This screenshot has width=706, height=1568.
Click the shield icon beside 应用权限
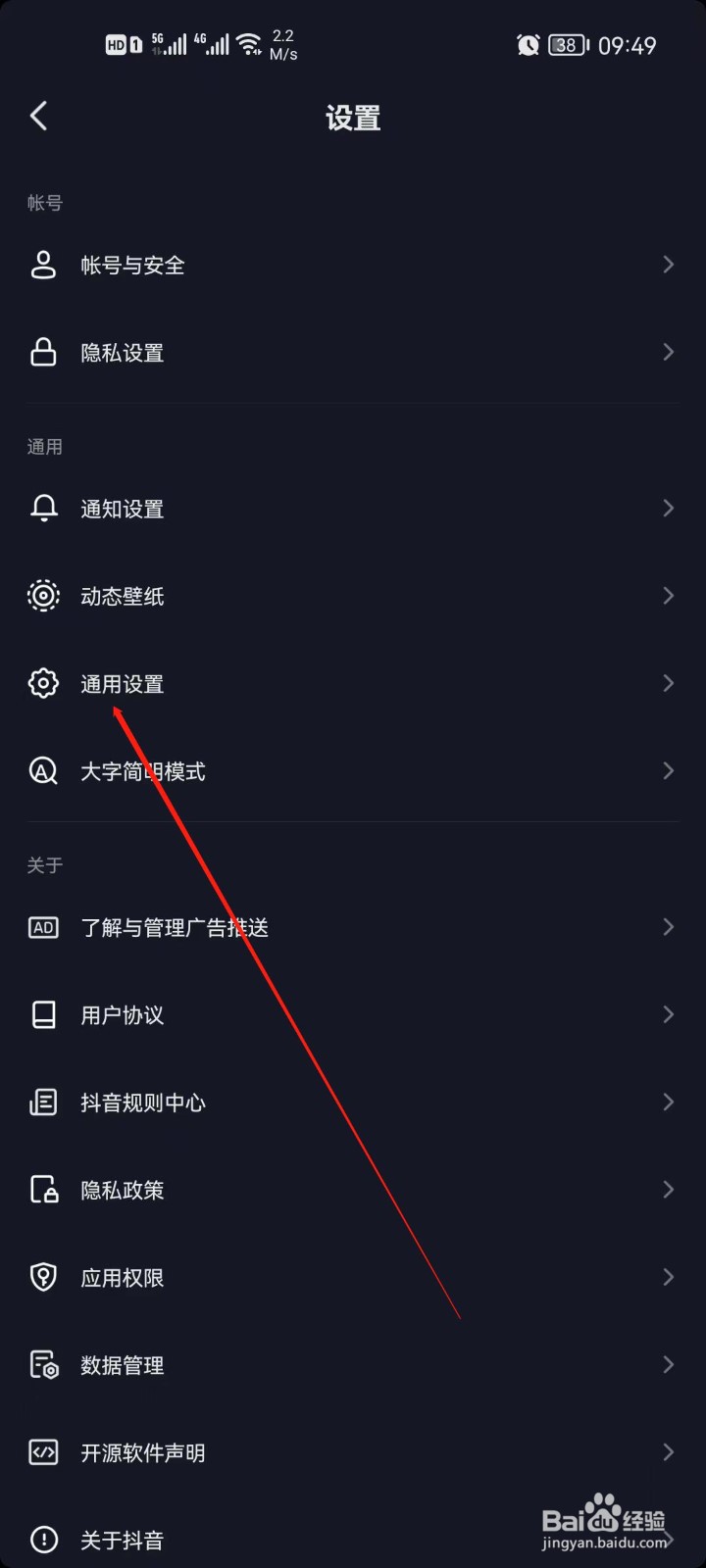[x=43, y=1277]
